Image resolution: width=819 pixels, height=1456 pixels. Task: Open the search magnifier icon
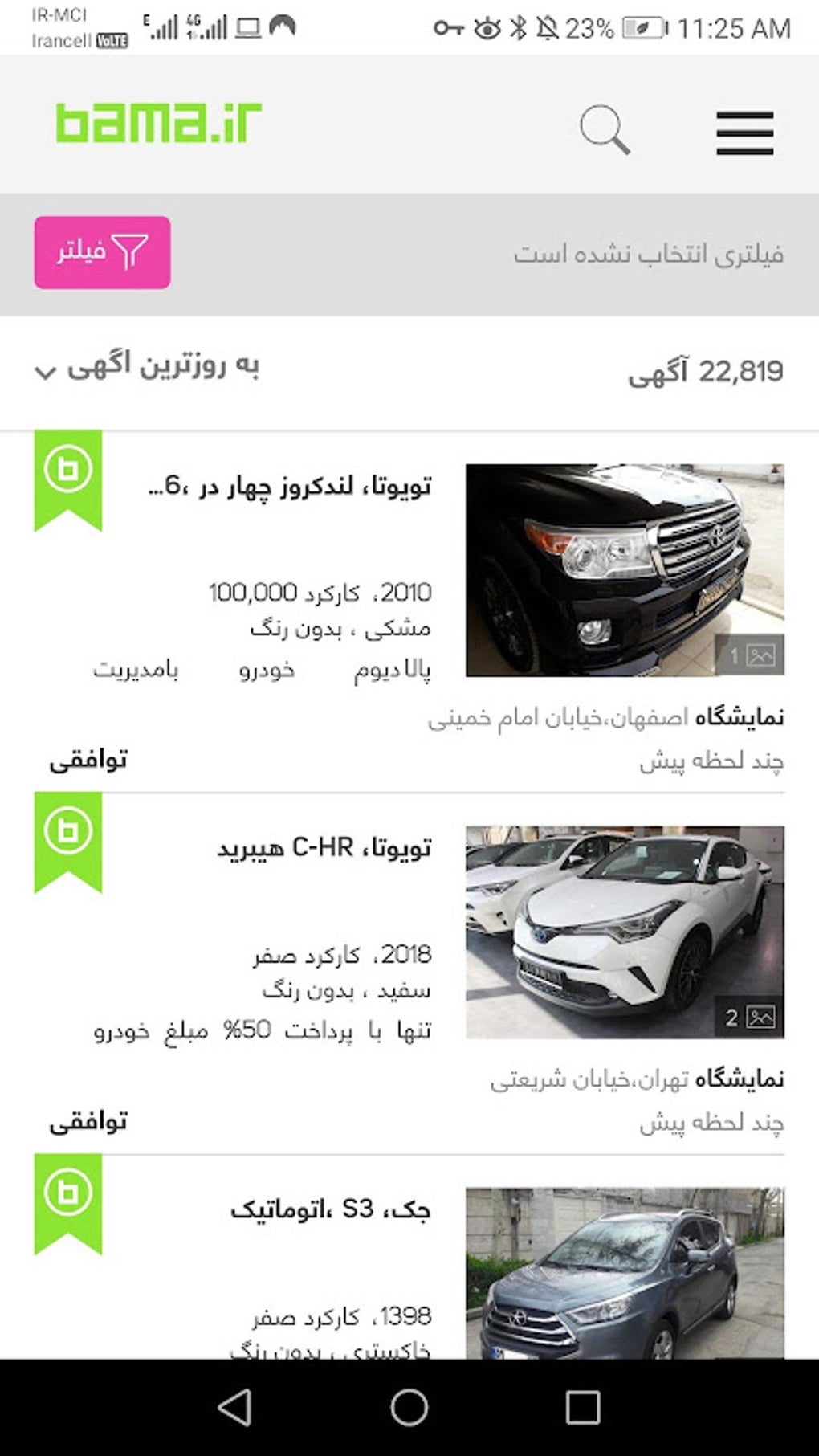(605, 128)
